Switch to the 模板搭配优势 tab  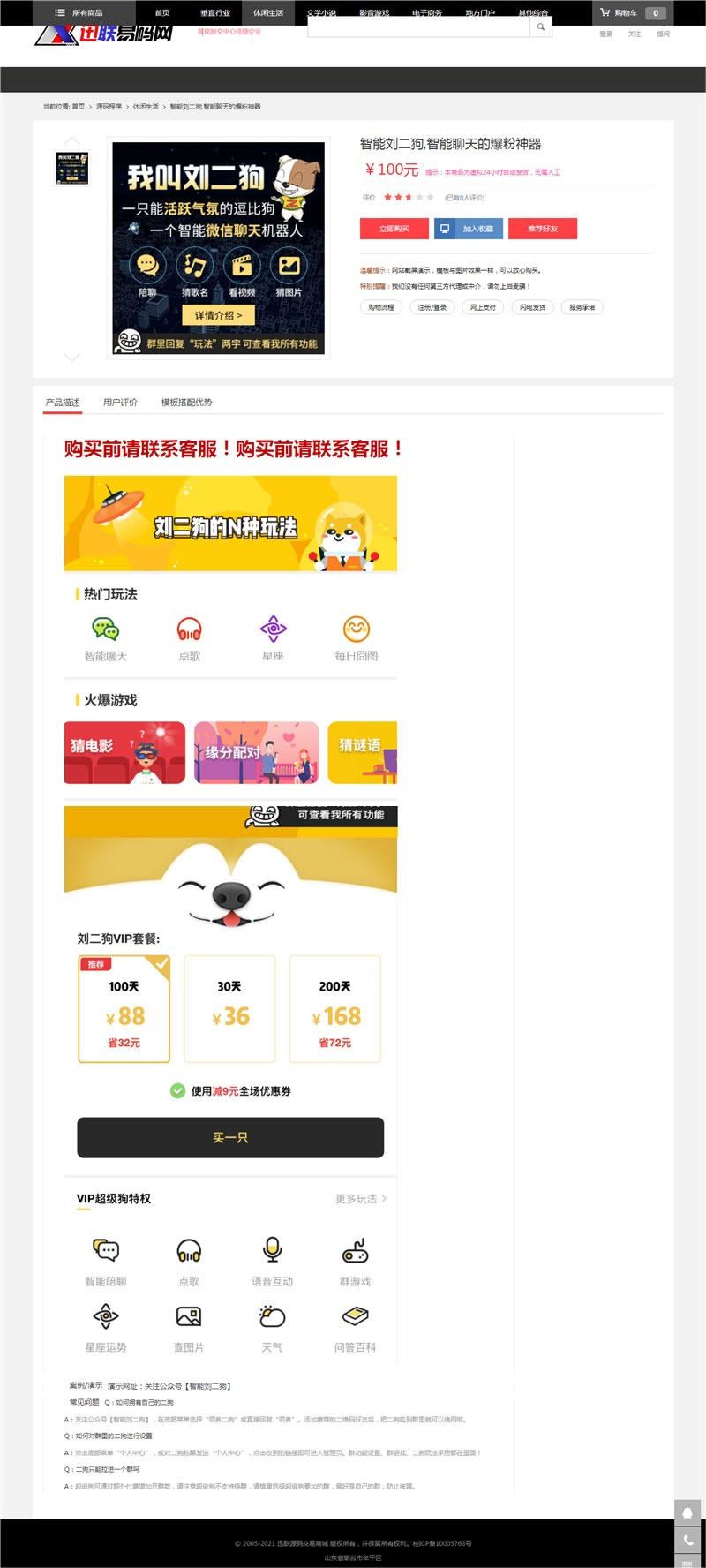[x=186, y=403]
